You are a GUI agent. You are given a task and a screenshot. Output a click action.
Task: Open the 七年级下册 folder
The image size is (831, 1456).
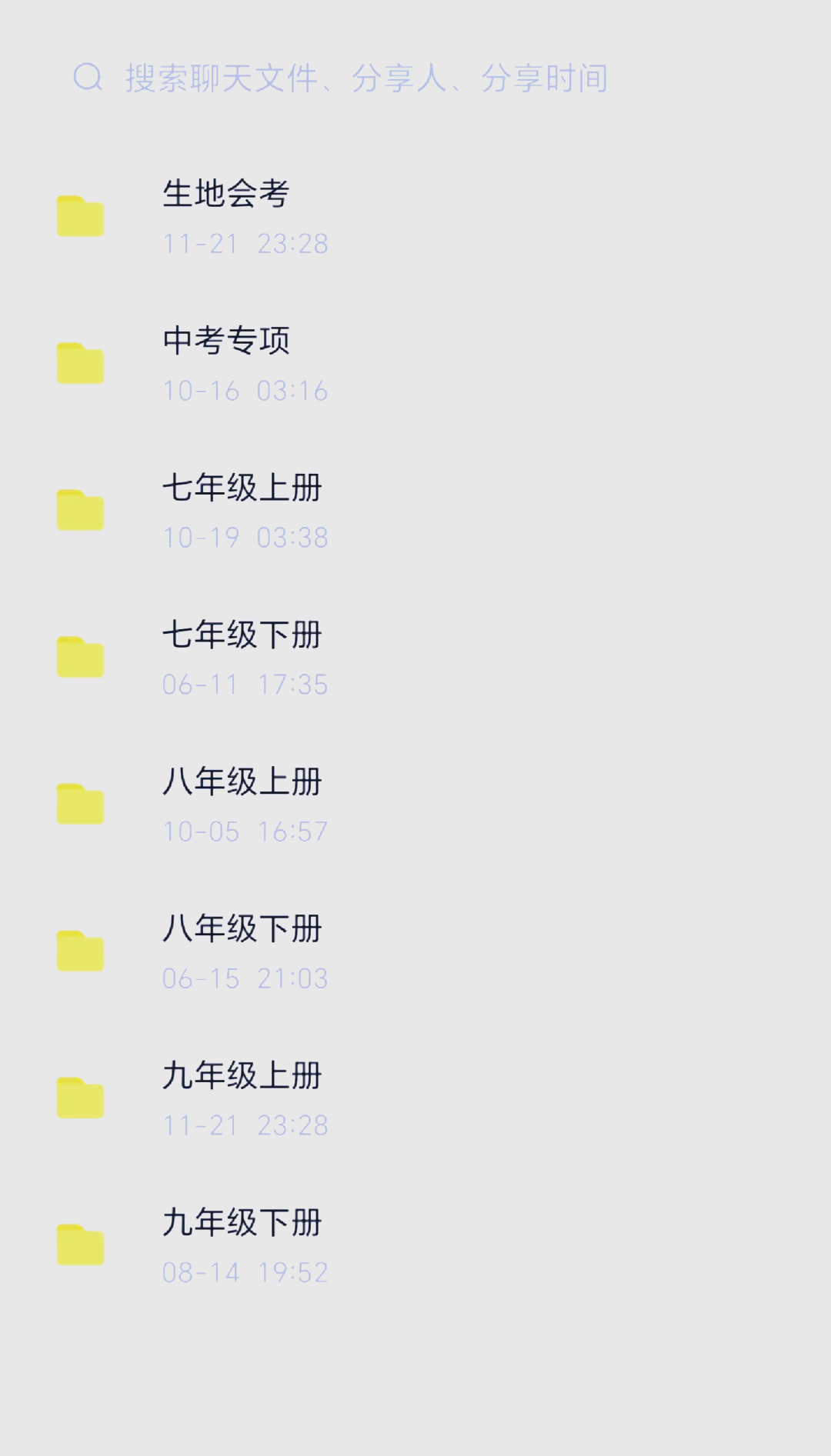point(242,658)
